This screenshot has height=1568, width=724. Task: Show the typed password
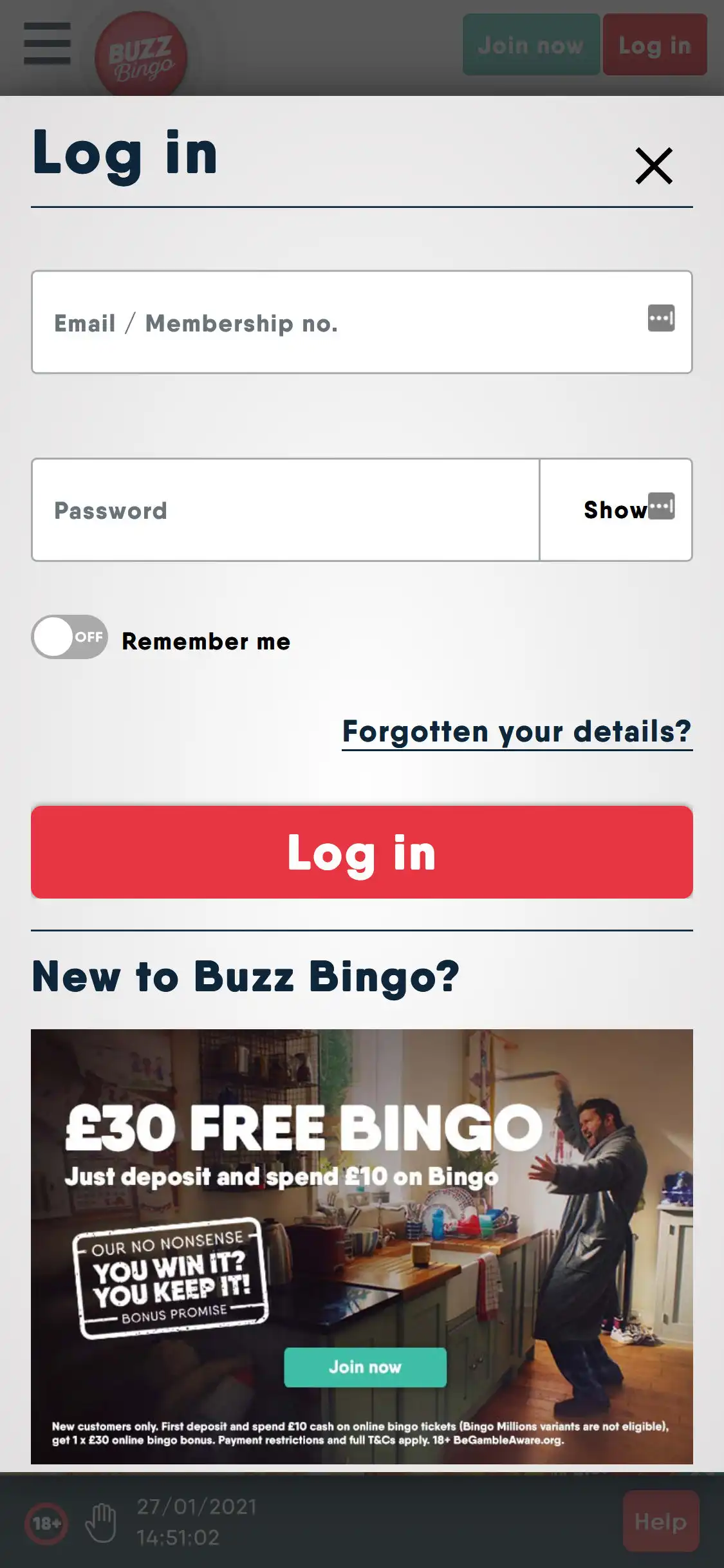(614, 510)
